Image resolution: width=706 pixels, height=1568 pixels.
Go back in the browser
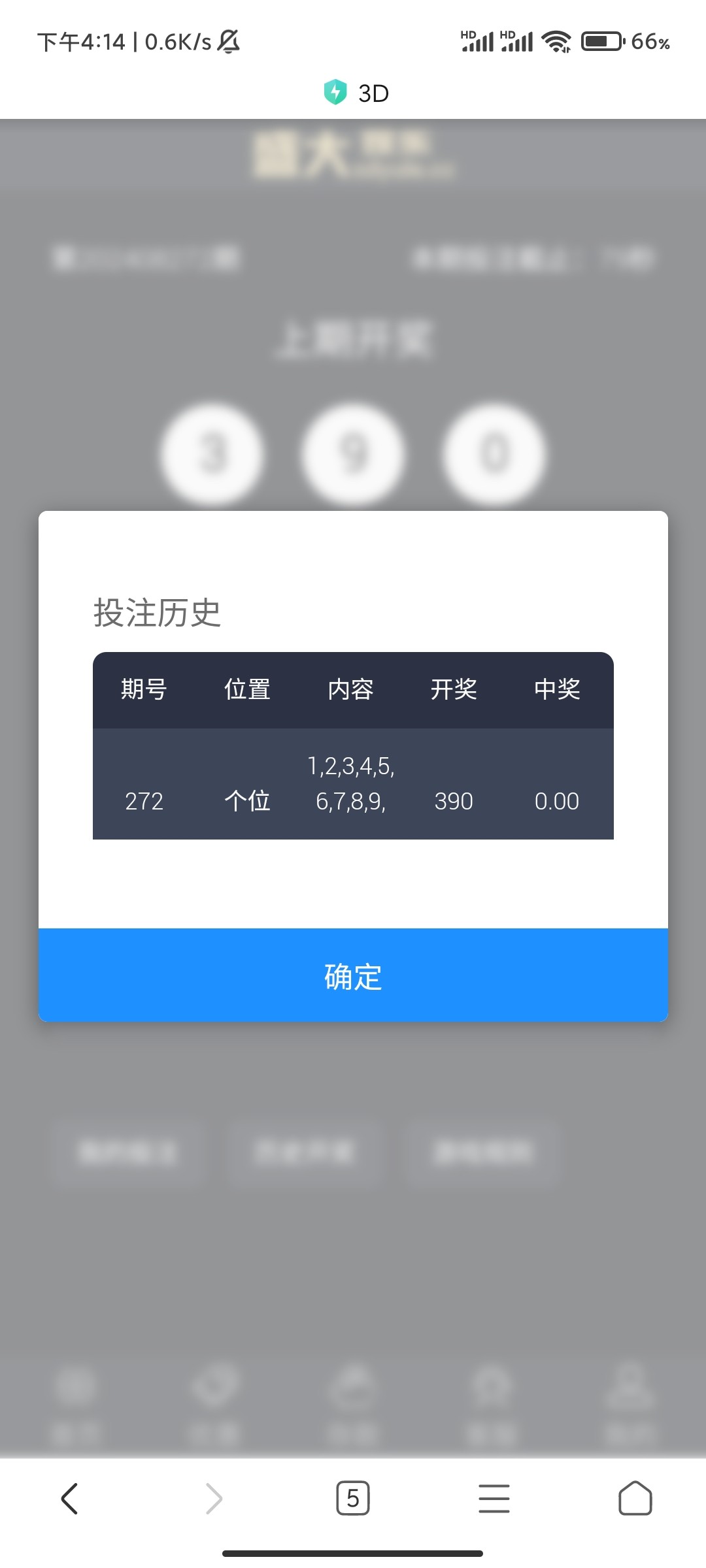[x=70, y=1498]
